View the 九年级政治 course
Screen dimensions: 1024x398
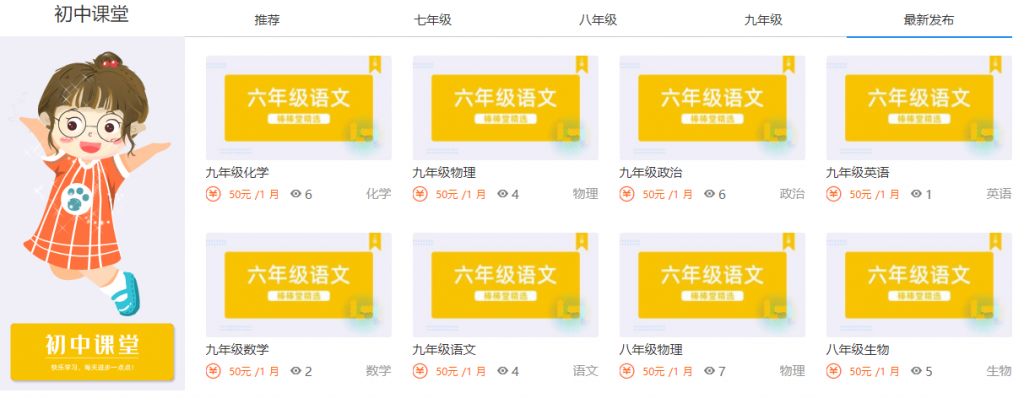pos(712,129)
